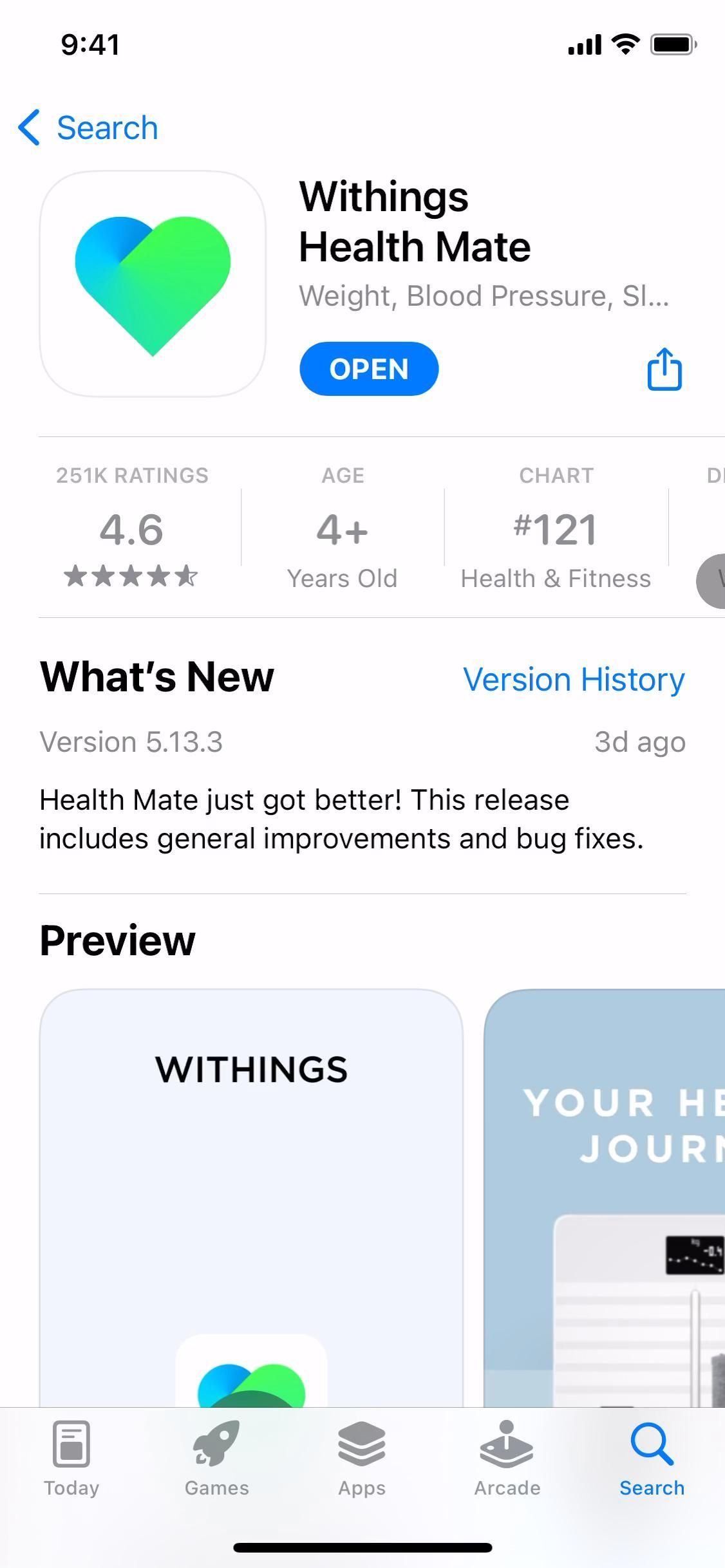Open the first Withings preview screenshot
725x1568 pixels.
click(x=251, y=1191)
